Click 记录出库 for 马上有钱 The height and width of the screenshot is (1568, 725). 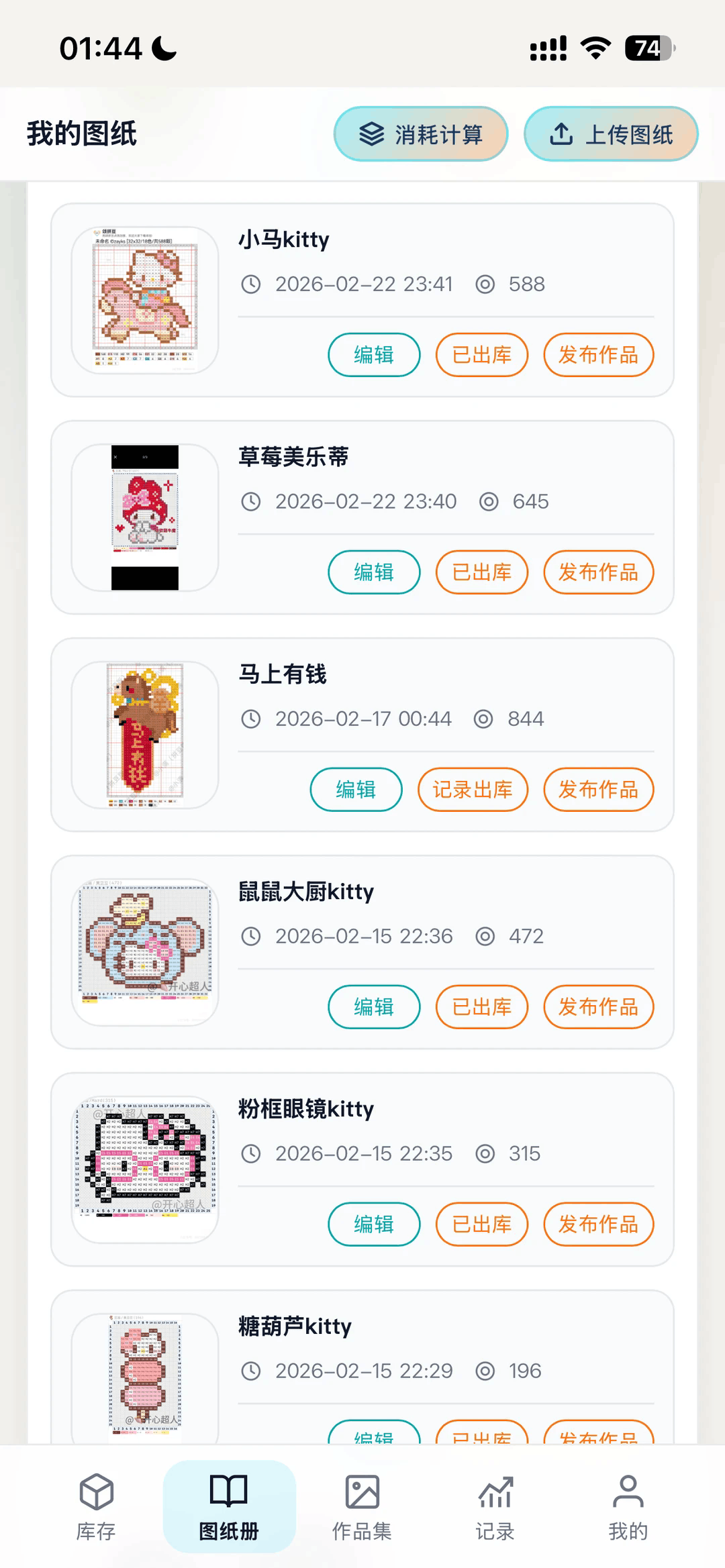point(472,790)
